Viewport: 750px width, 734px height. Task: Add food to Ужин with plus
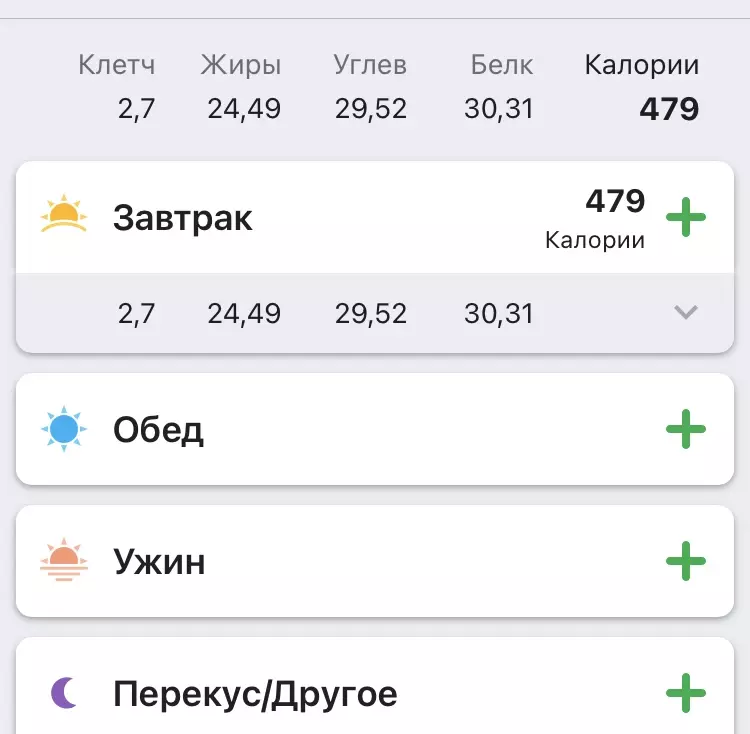tap(686, 561)
